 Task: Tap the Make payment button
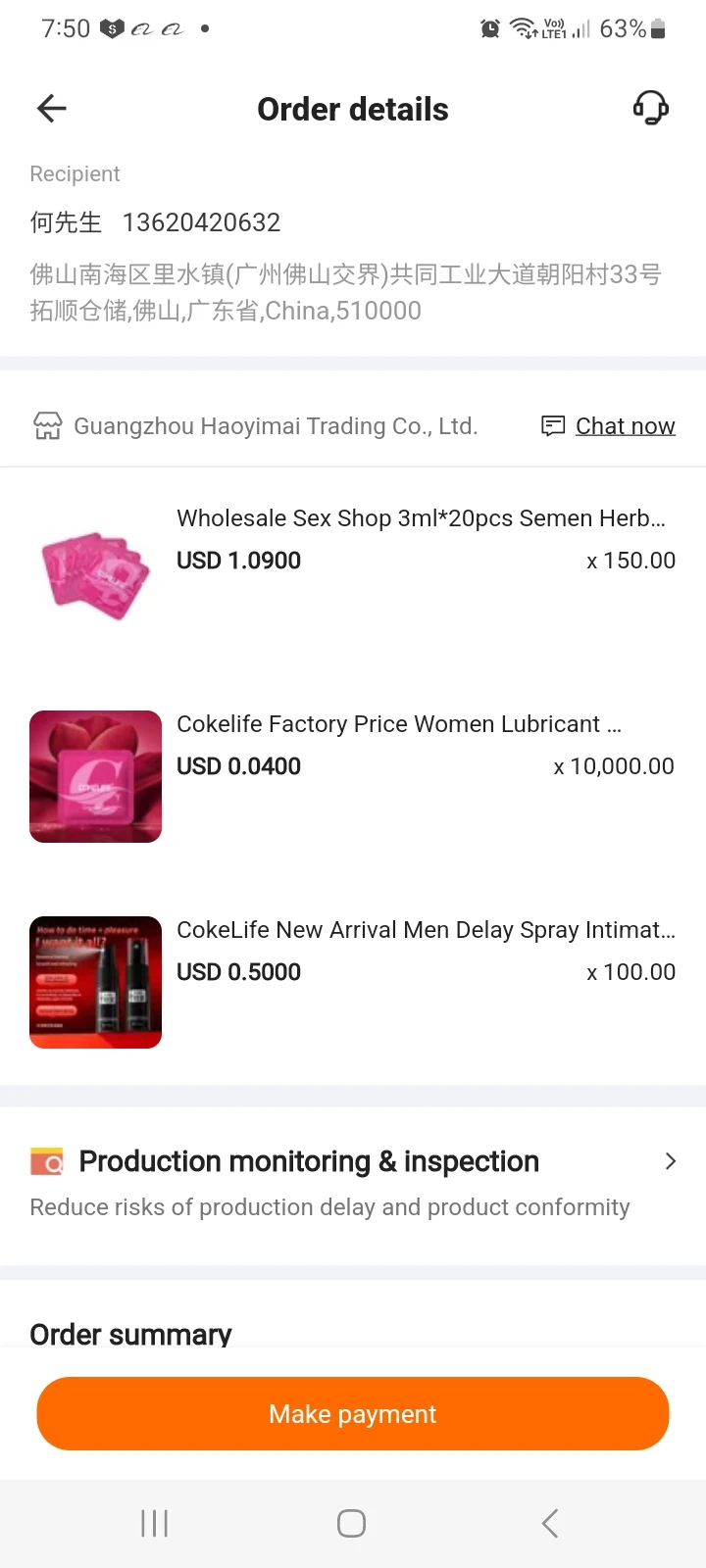(x=353, y=1413)
